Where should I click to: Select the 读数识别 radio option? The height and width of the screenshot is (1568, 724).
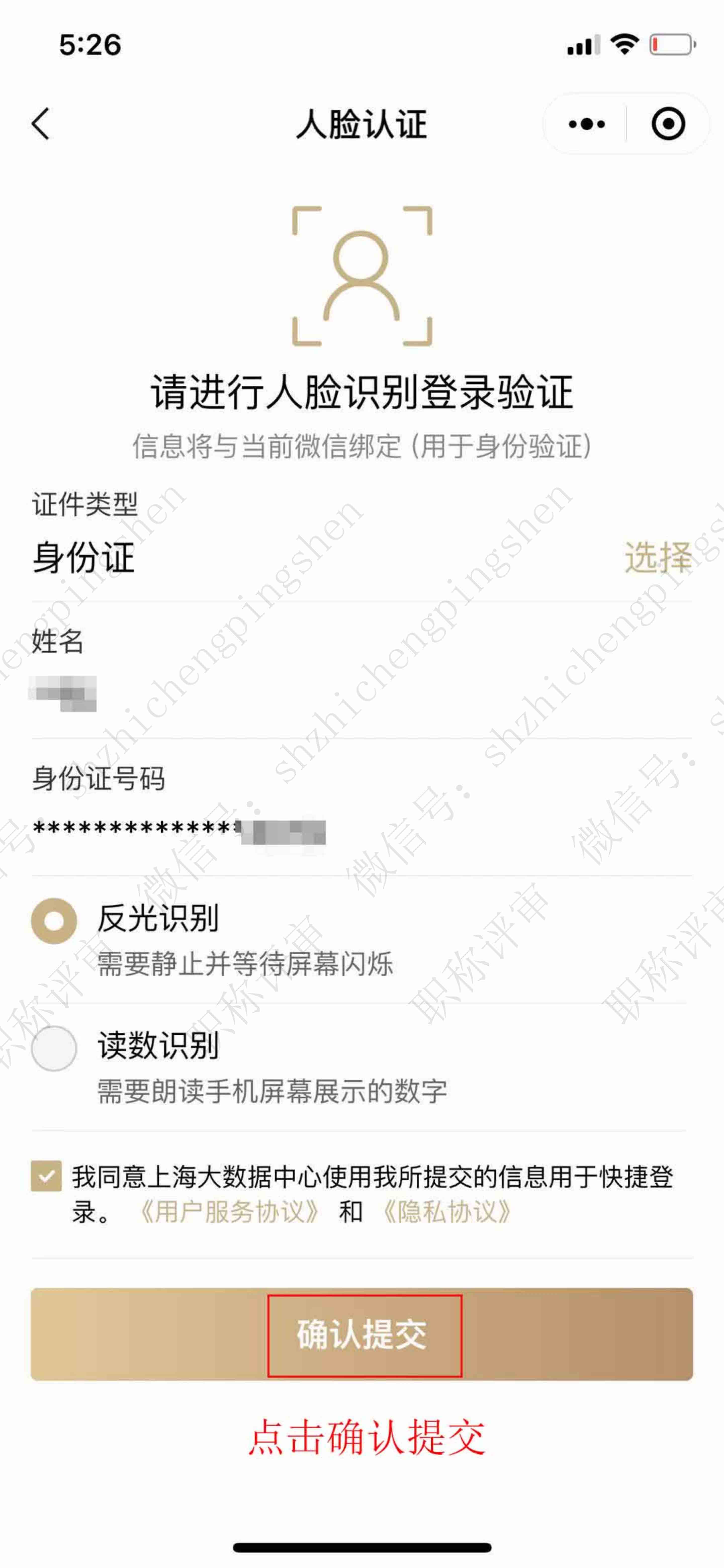(54, 1048)
